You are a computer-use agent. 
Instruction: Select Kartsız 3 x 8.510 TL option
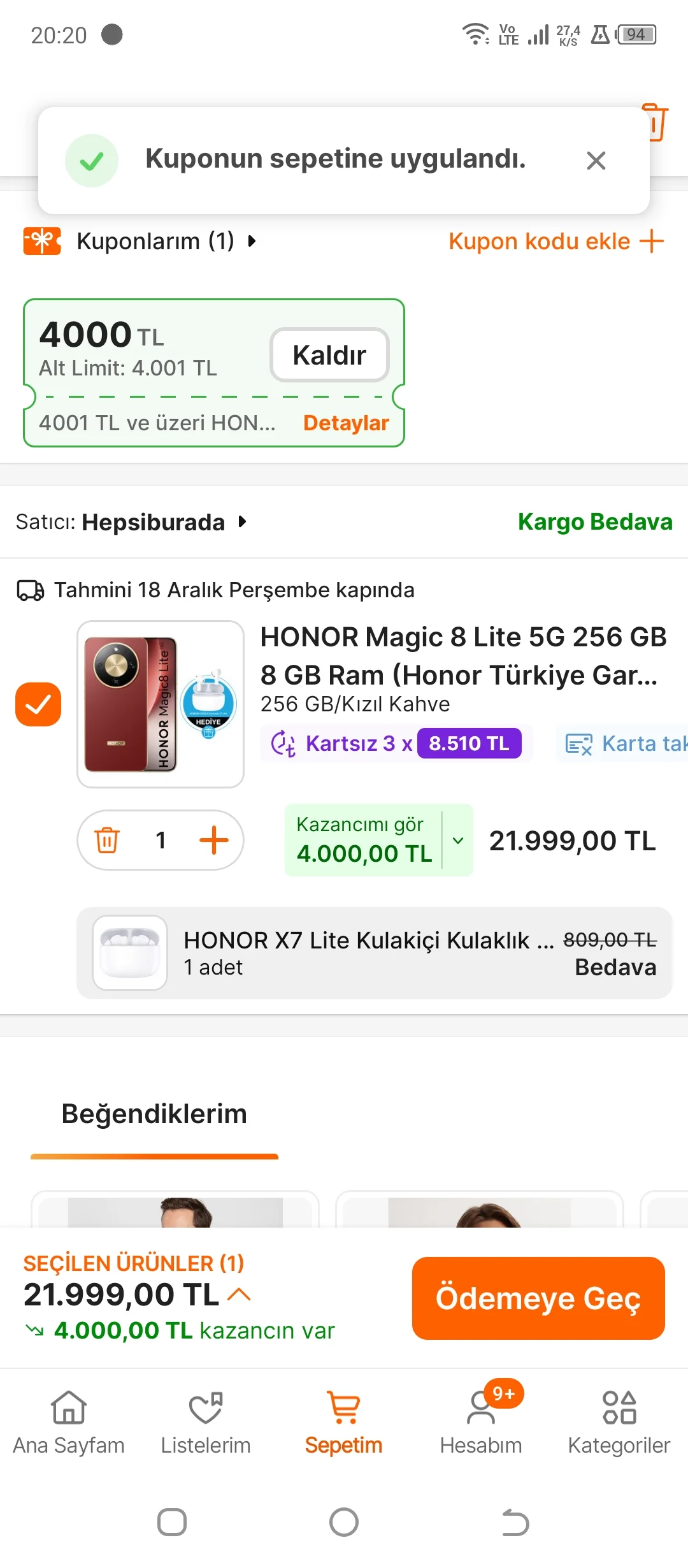(396, 743)
